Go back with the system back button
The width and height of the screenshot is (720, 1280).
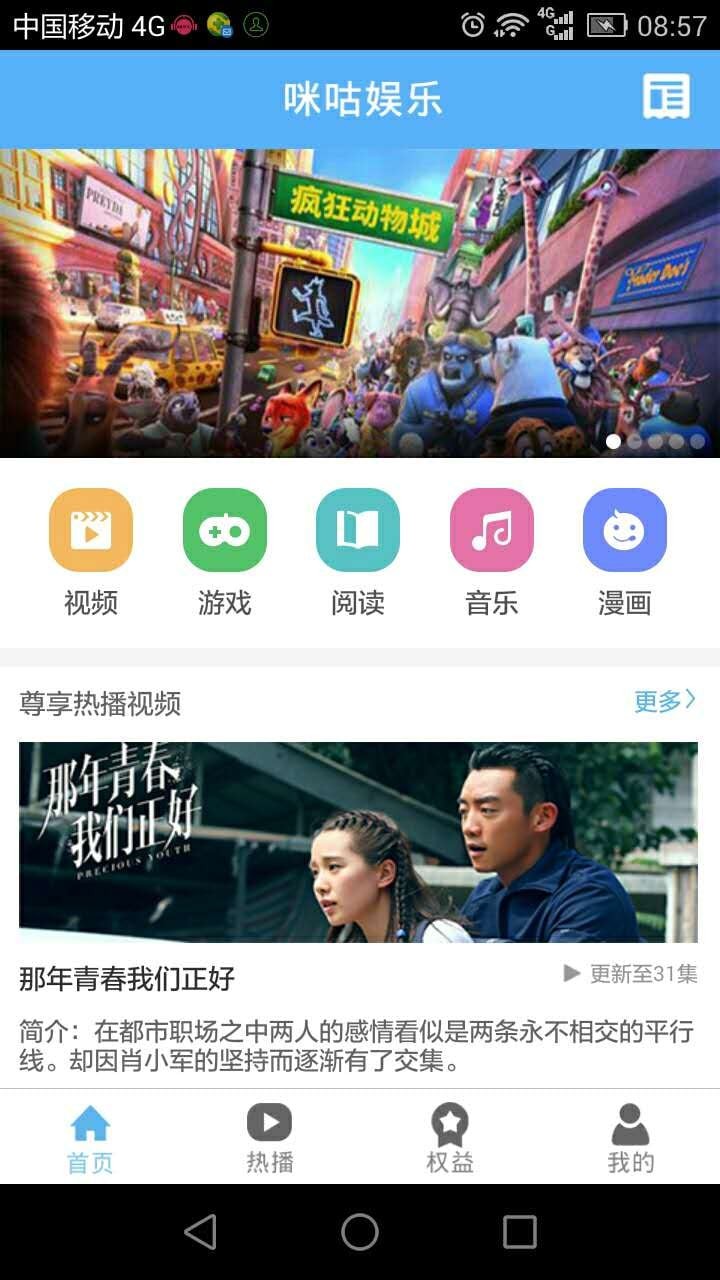(201, 1232)
